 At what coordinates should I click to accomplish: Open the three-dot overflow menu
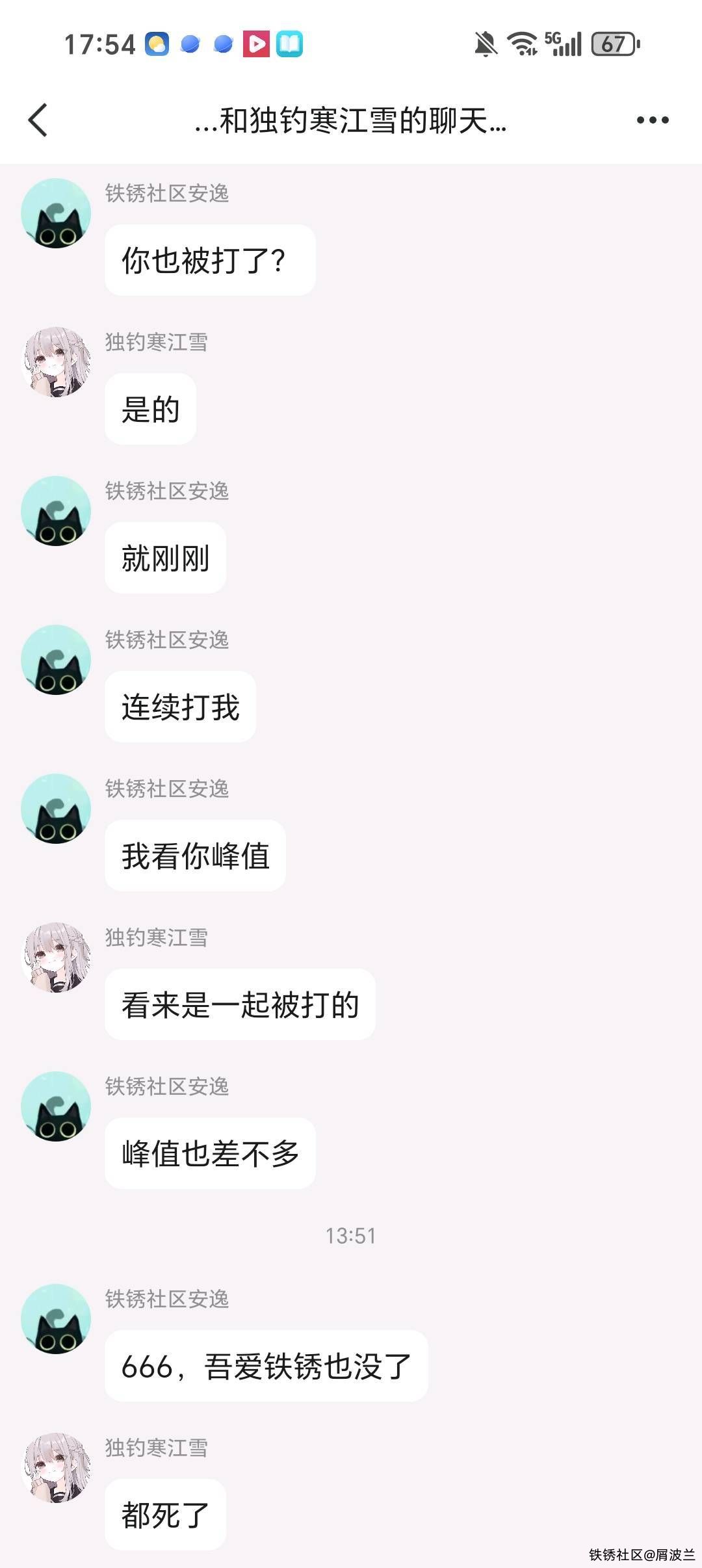[x=653, y=120]
